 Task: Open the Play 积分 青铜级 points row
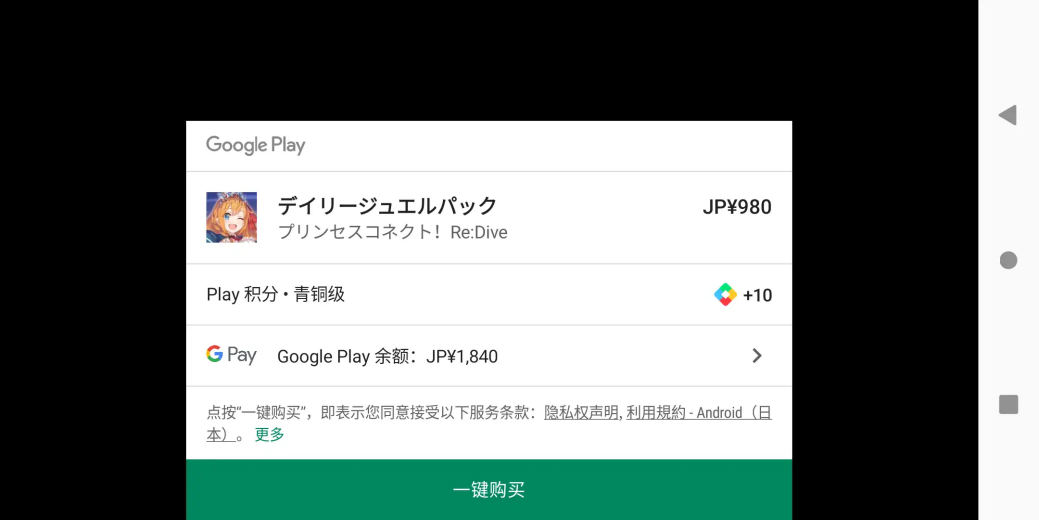488,295
